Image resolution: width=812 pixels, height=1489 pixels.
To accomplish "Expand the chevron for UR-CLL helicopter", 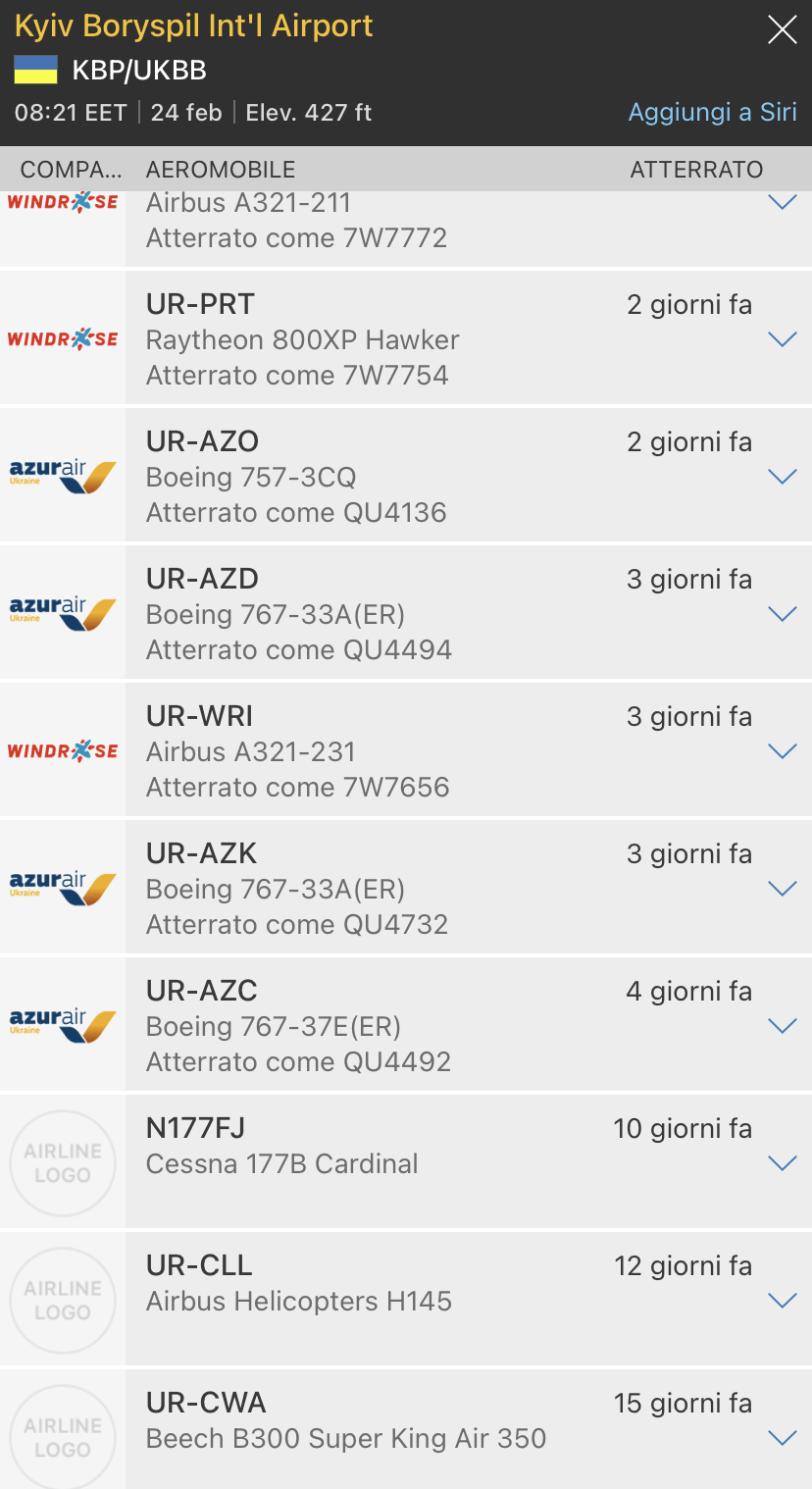I will 782,1301.
